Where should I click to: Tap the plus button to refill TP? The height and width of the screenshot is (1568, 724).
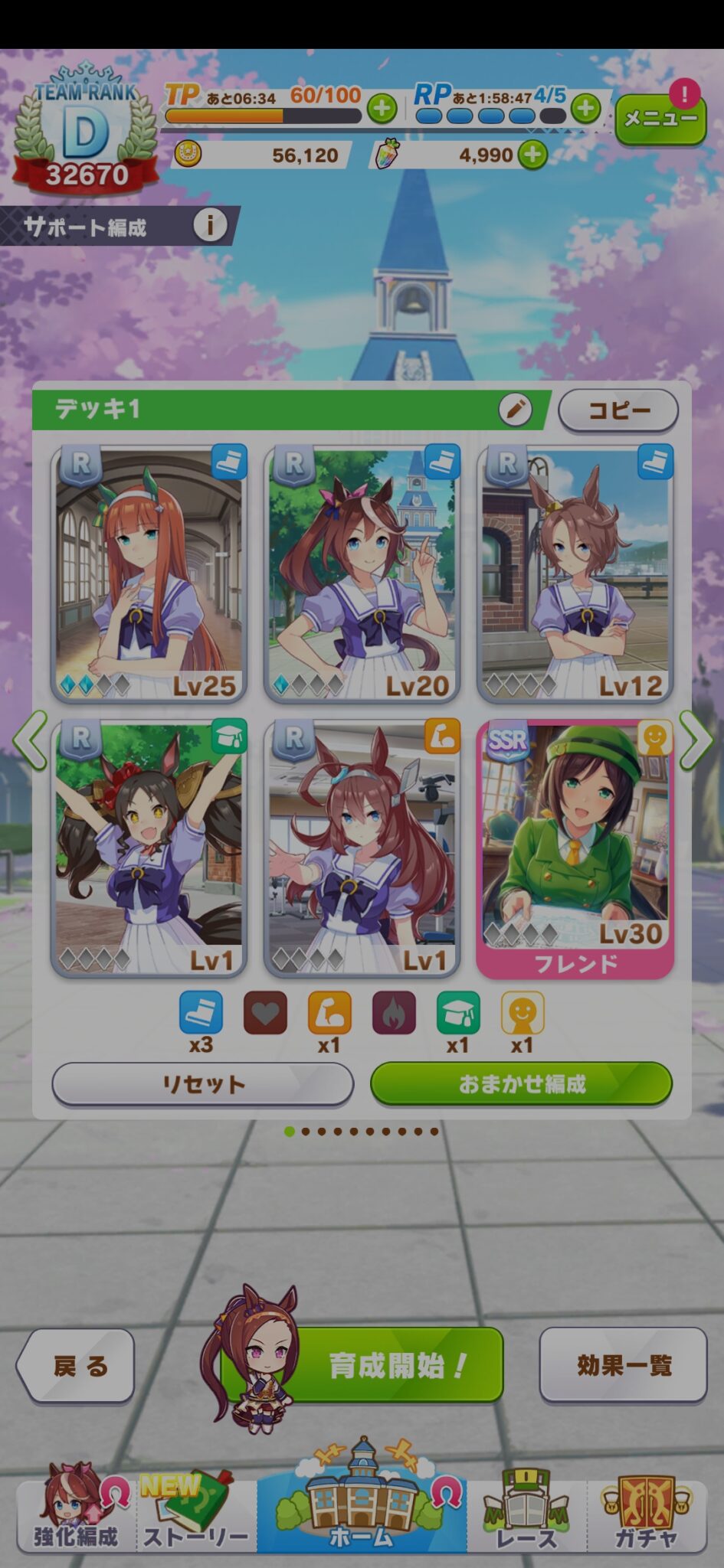click(x=382, y=109)
